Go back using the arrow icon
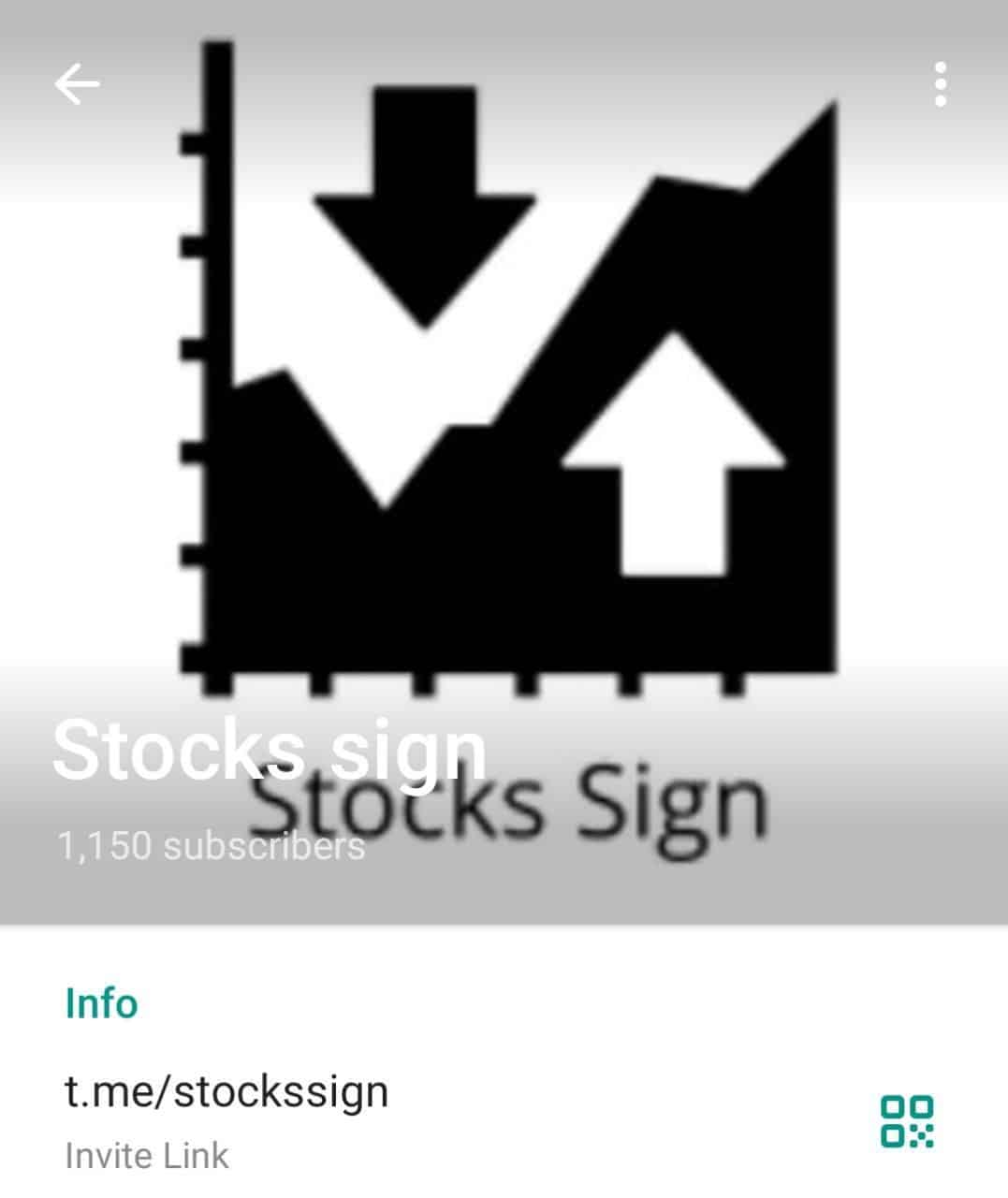 (77, 85)
